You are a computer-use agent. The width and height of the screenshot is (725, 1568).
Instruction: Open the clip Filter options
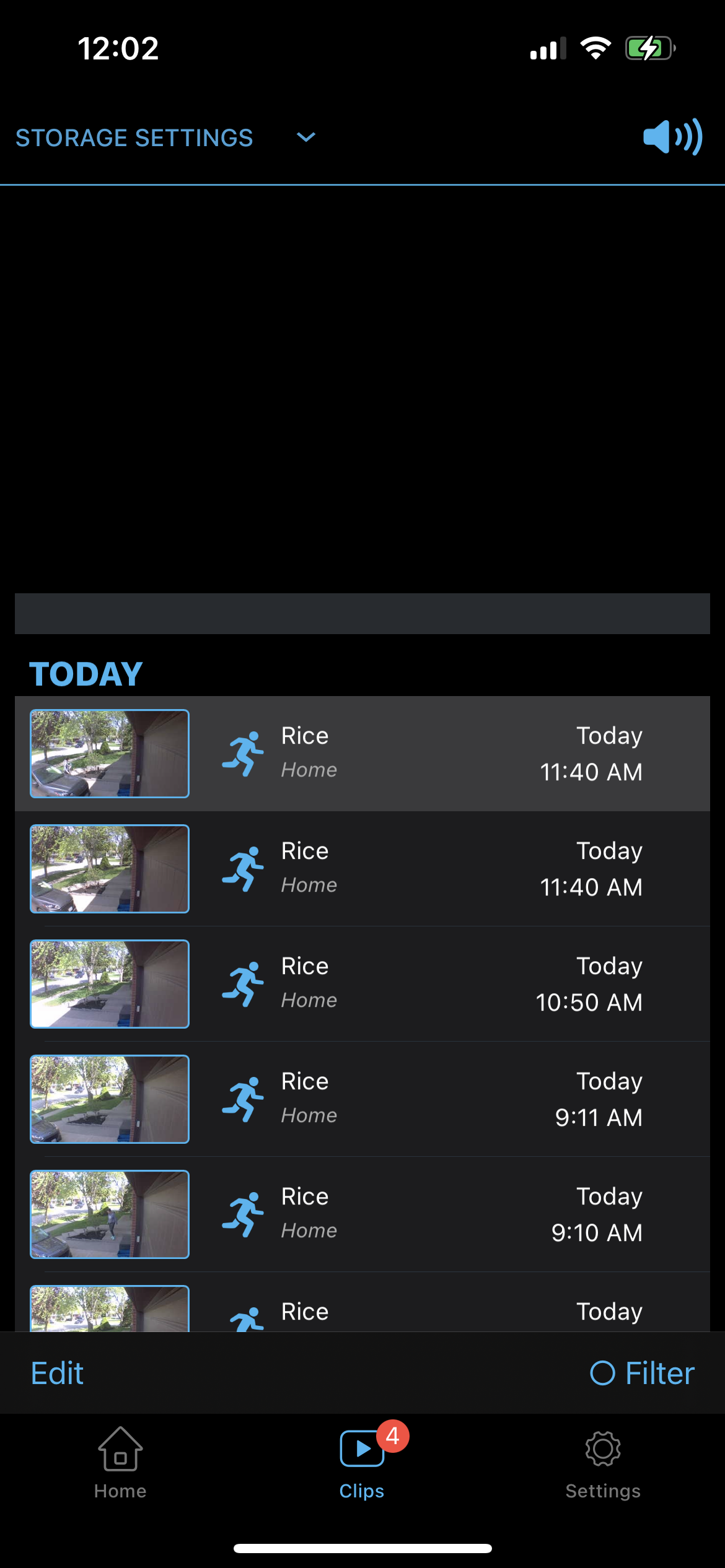pyautogui.click(x=643, y=1374)
